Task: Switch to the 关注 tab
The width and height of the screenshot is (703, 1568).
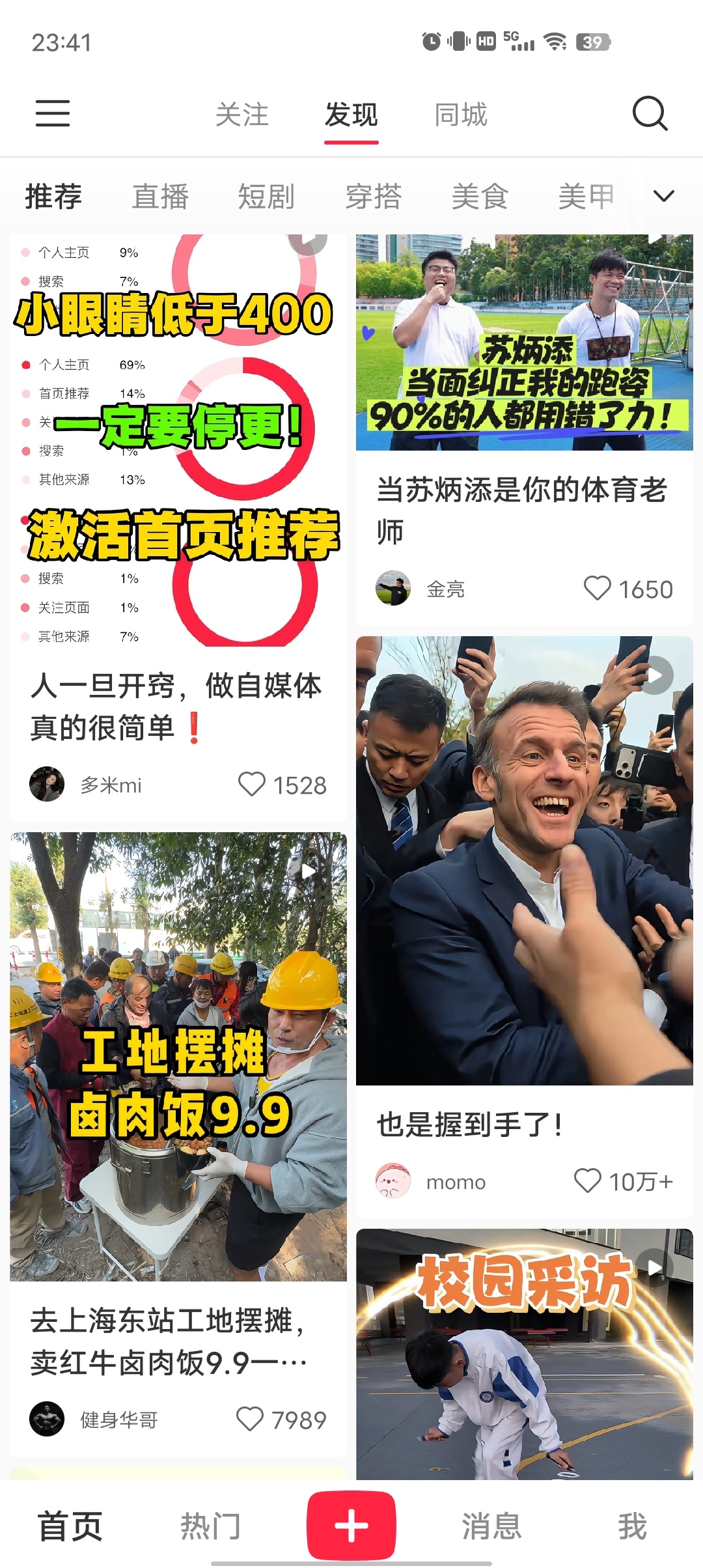Action: (241, 115)
